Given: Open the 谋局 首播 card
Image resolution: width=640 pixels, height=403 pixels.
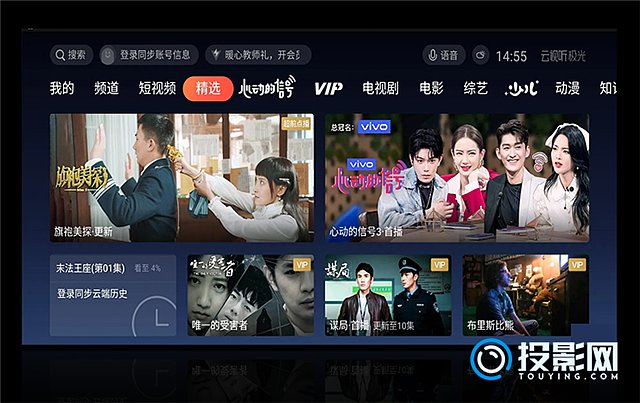Looking at the screenshot, I should [387, 295].
